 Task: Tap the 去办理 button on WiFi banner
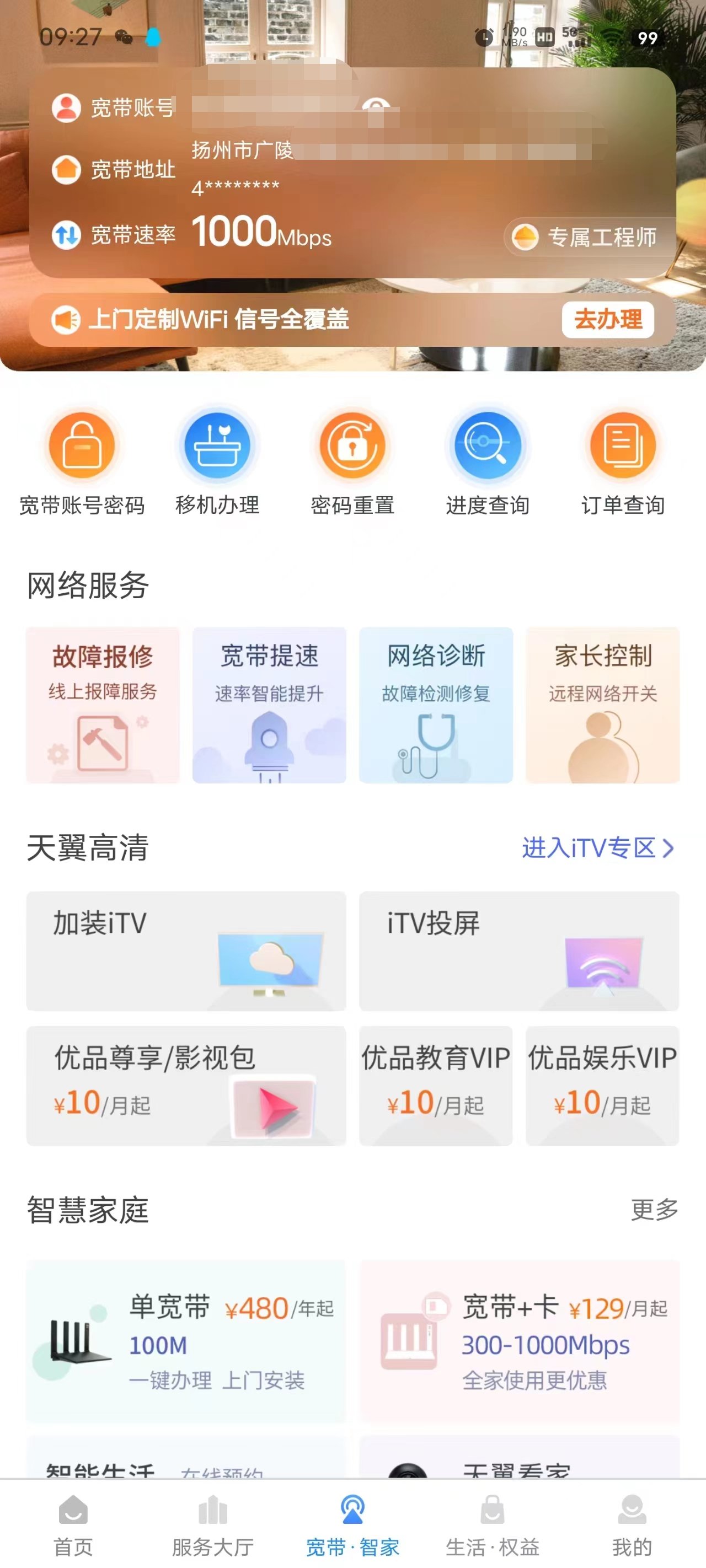tap(607, 320)
